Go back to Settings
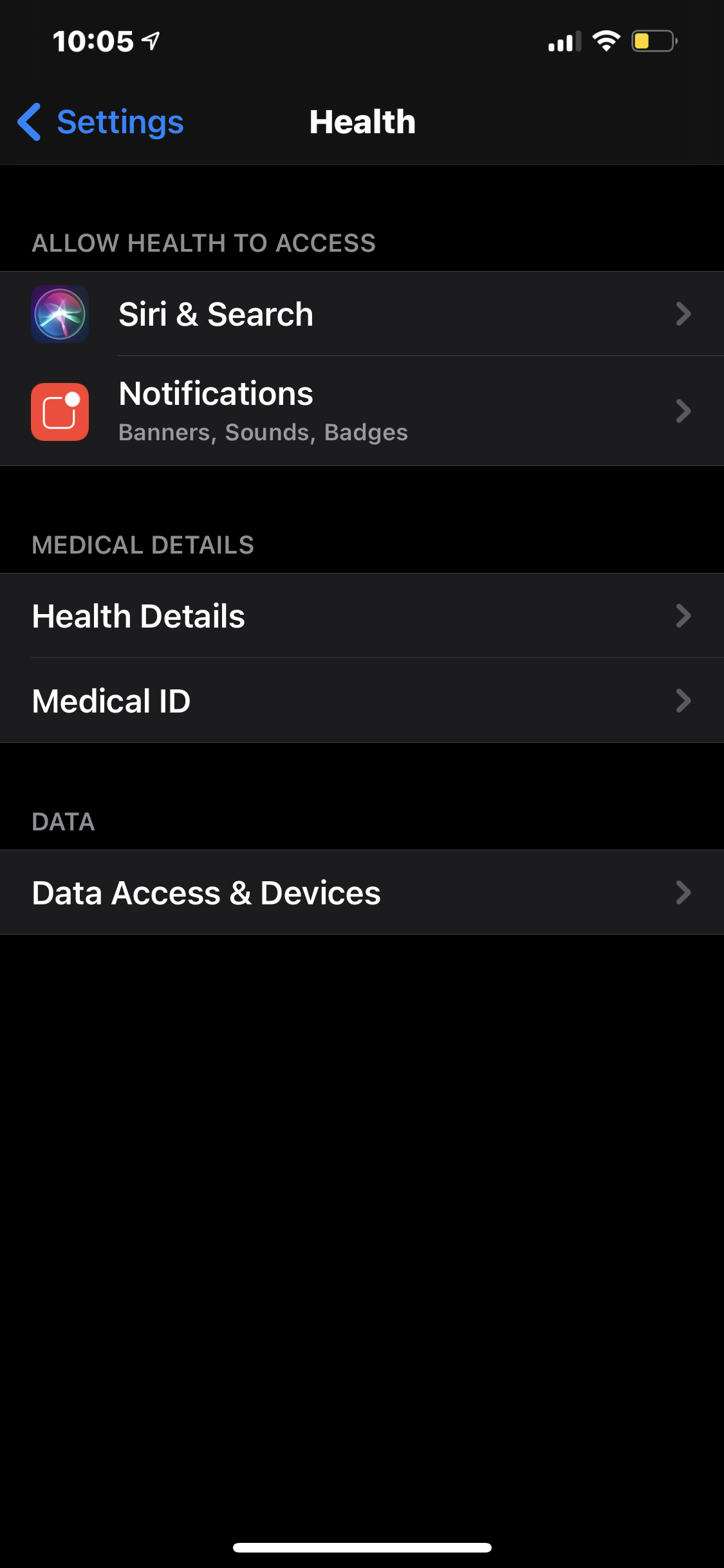 101,122
